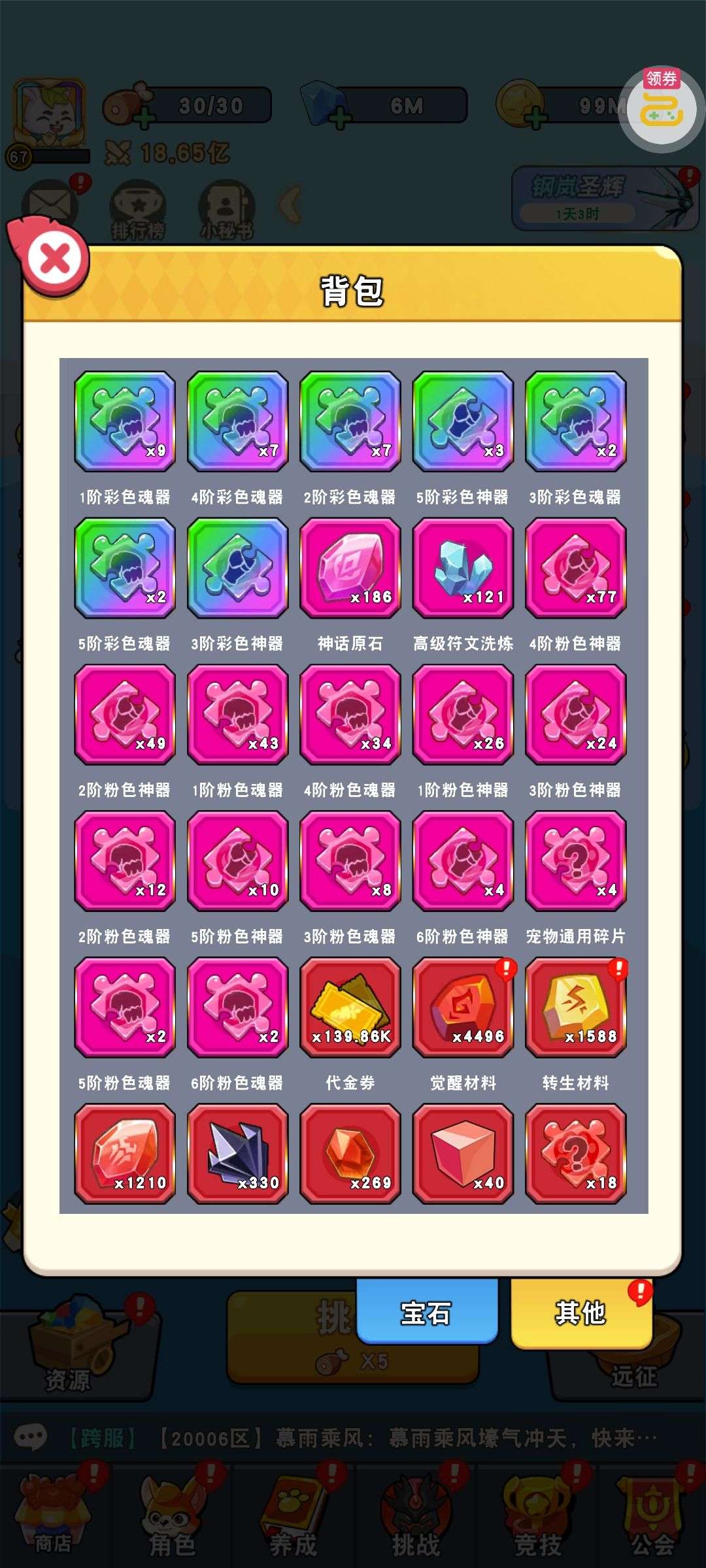Select the 1阶粉色魂器 item
The height and width of the screenshot is (1568, 706).
point(237,714)
